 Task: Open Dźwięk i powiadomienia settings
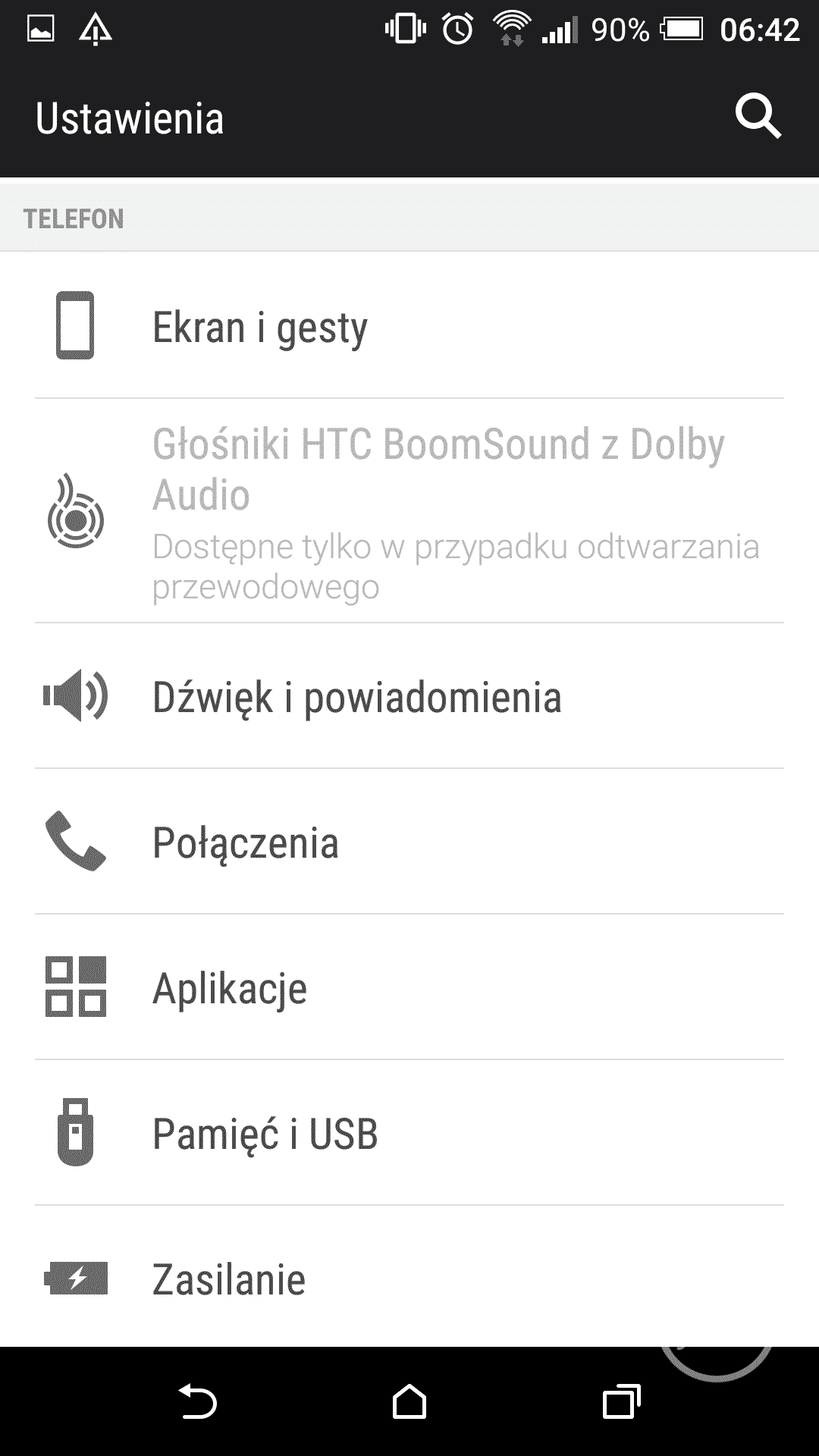[x=409, y=696]
